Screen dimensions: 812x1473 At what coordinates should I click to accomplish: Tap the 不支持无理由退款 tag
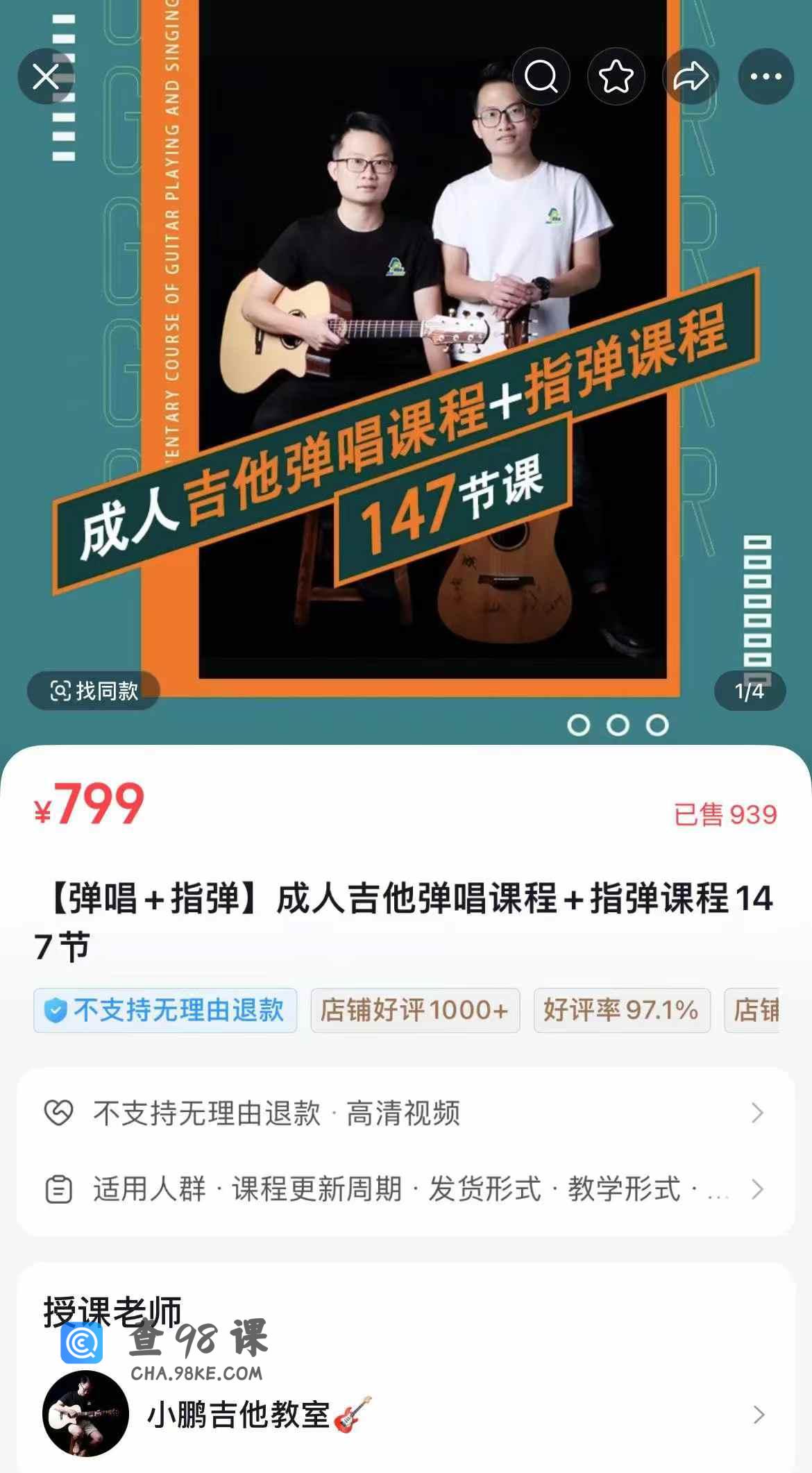tap(165, 1010)
